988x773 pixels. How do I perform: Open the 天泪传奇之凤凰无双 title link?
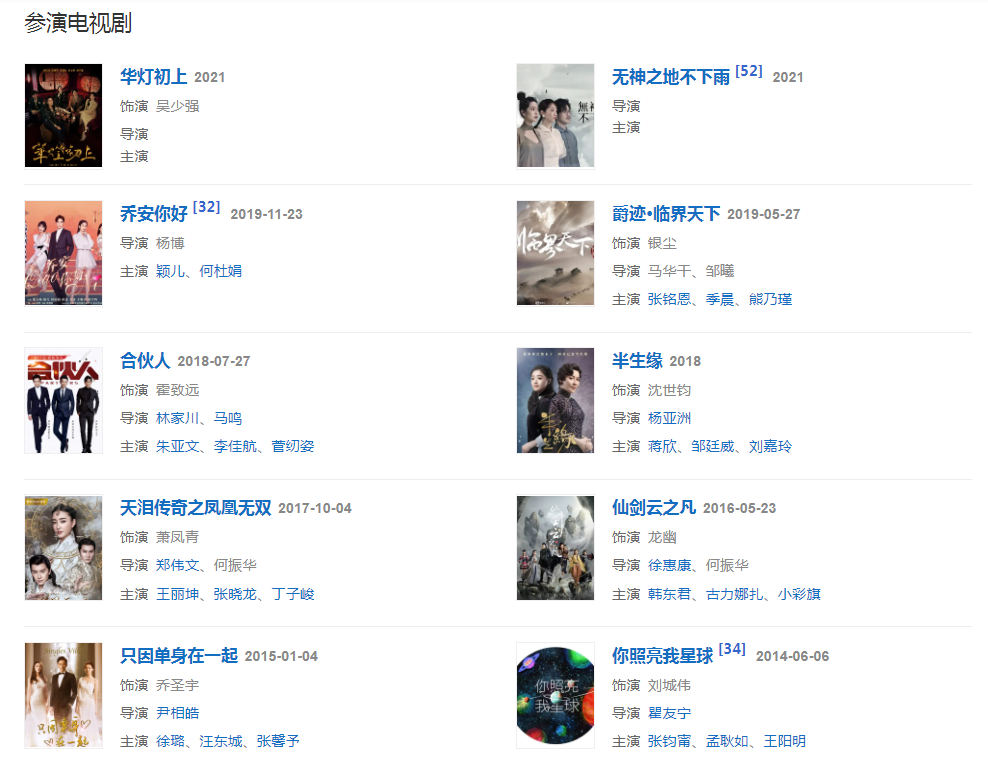195,508
